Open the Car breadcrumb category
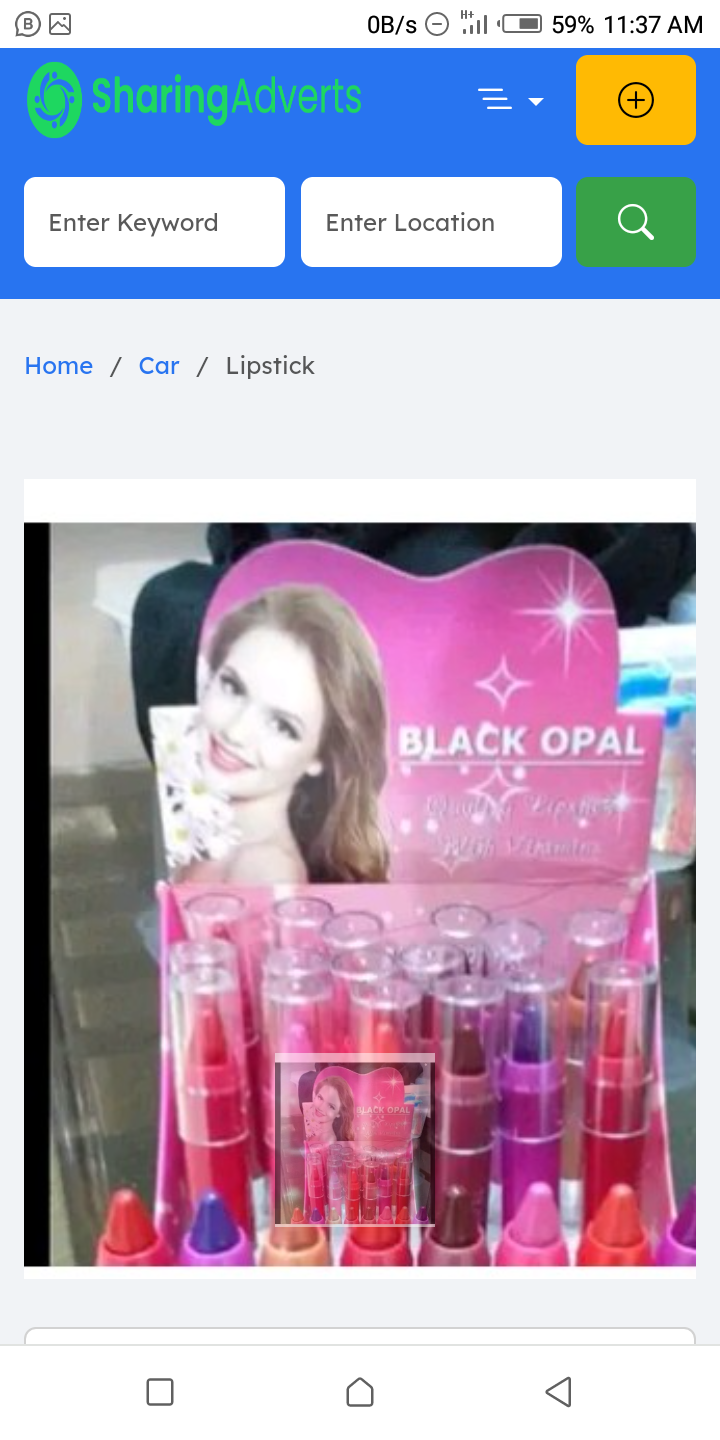Image resolution: width=720 pixels, height=1440 pixels. (x=159, y=366)
